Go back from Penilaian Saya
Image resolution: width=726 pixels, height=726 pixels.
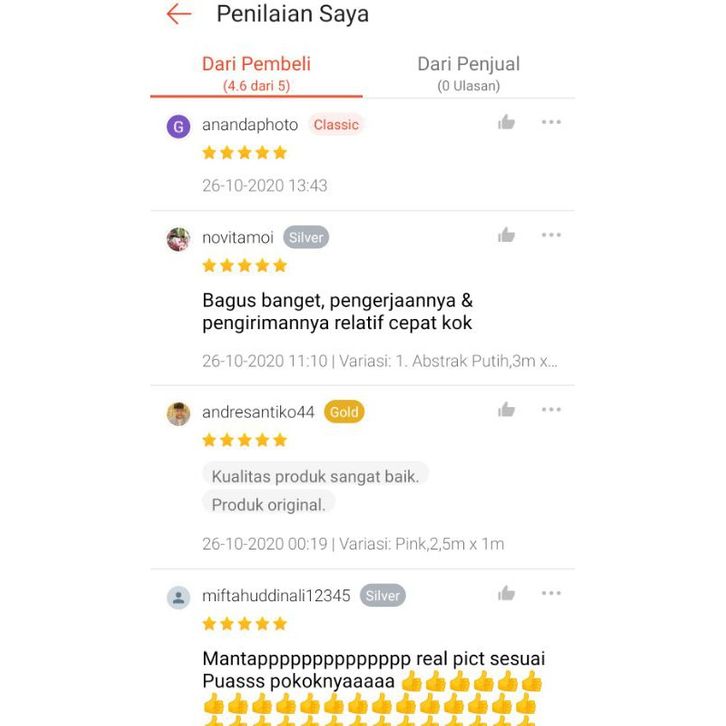tap(178, 14)
